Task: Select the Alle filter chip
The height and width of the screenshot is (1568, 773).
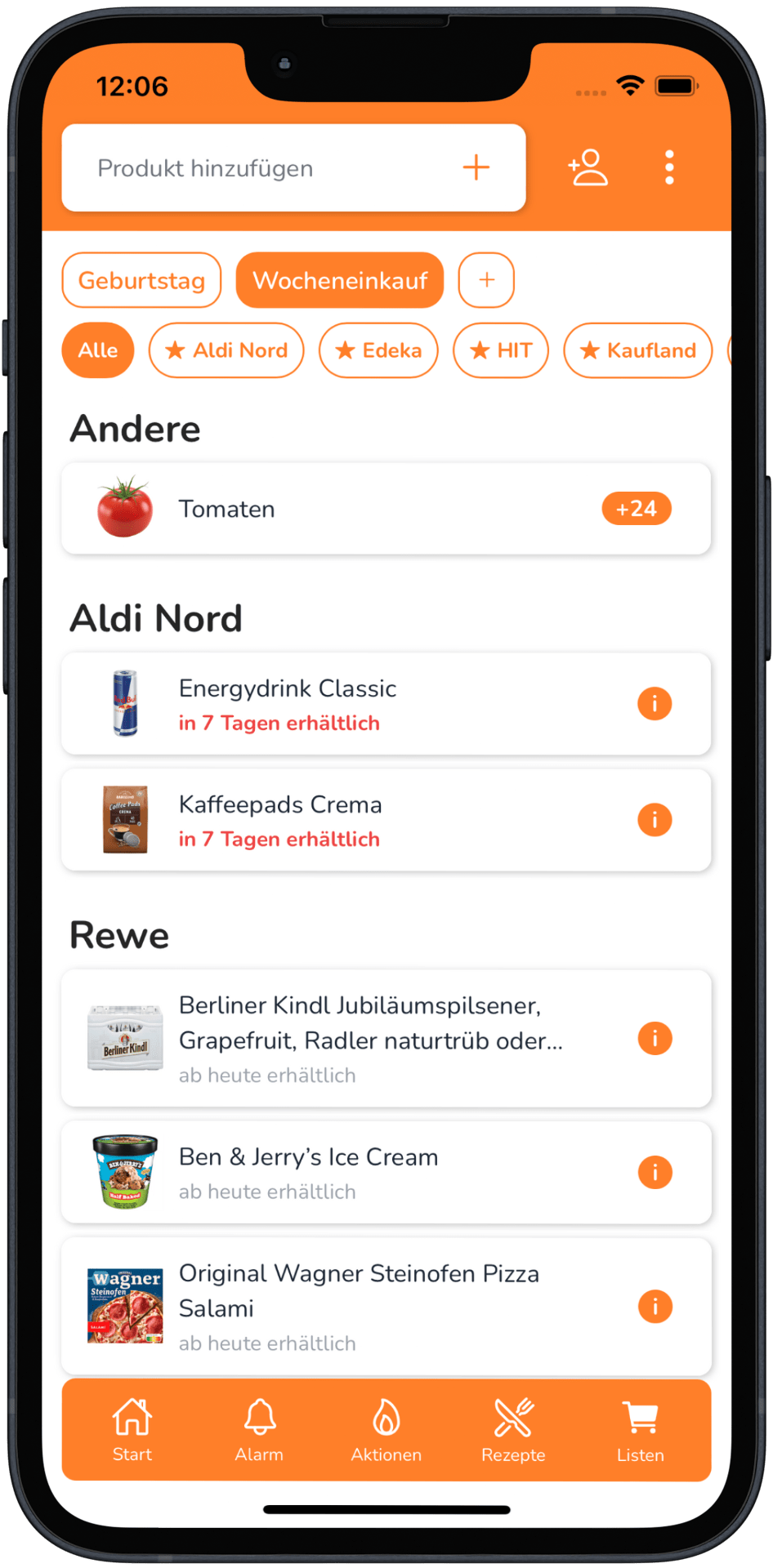Action: (x=98, y=350)
